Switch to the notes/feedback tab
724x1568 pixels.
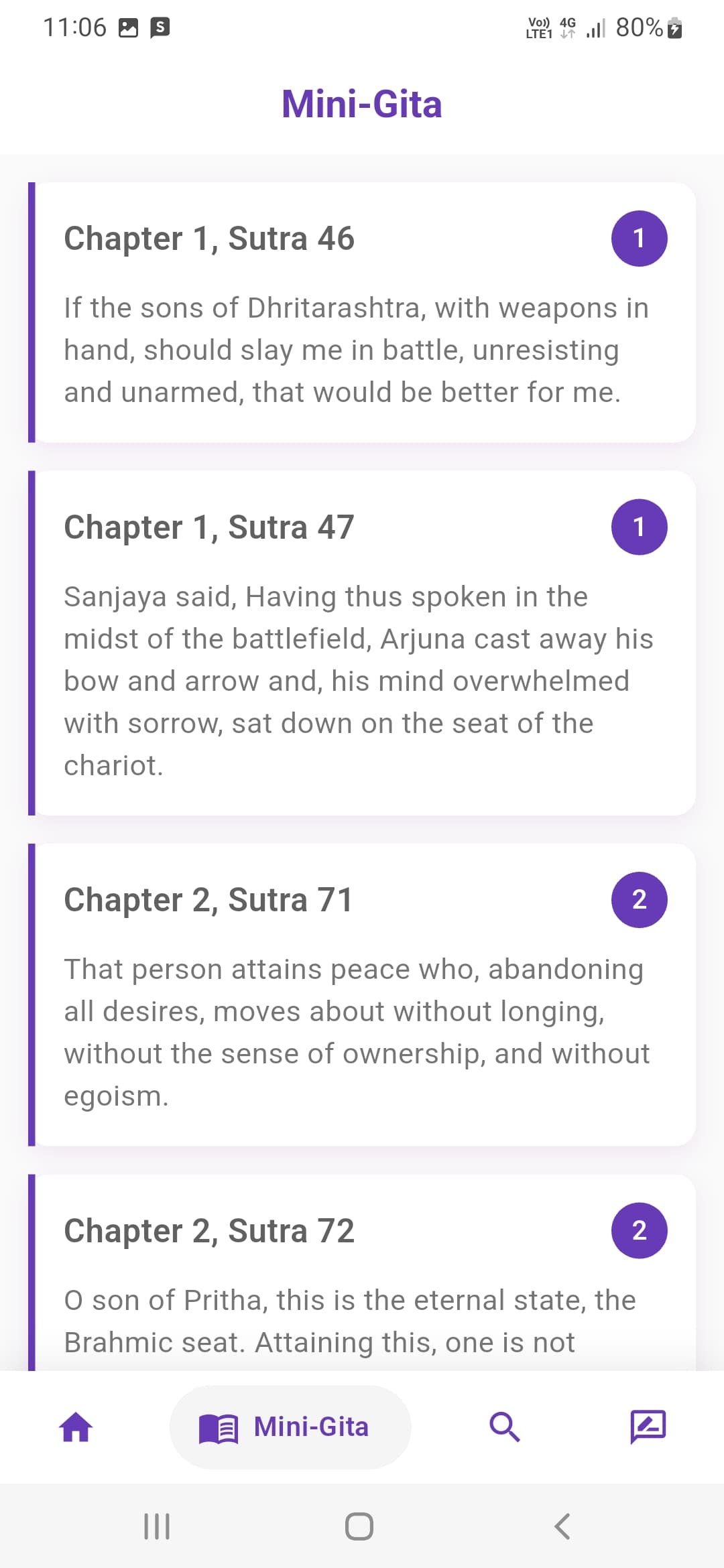pyautogui.click(x=648, y=1427)
